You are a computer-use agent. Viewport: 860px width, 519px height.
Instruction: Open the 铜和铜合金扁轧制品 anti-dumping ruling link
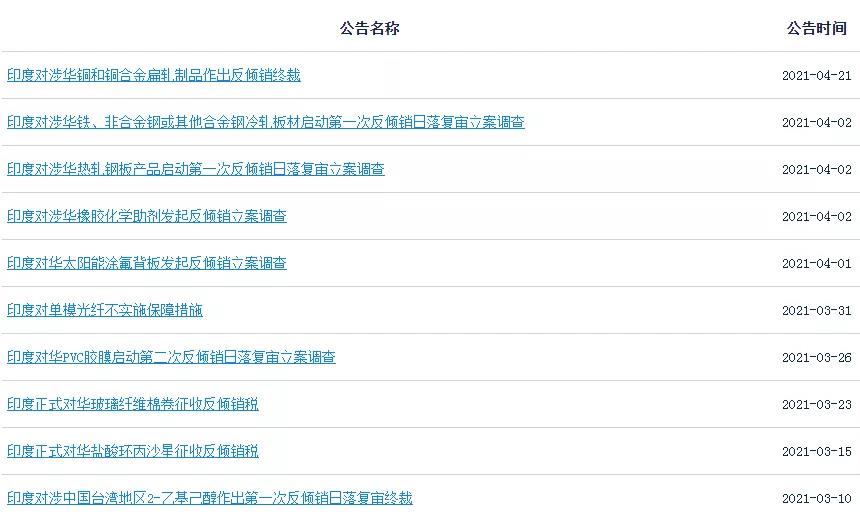coord(153,75)
